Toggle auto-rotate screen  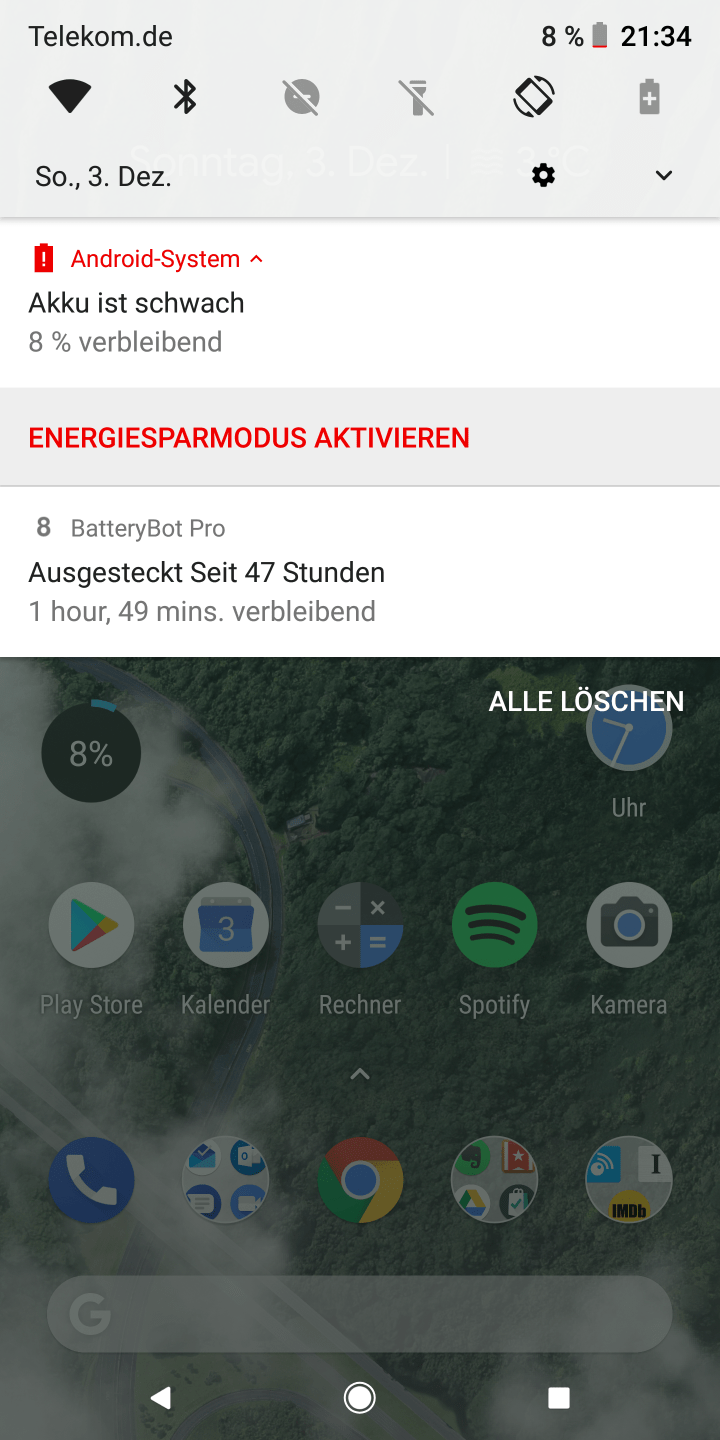[533, 97]
